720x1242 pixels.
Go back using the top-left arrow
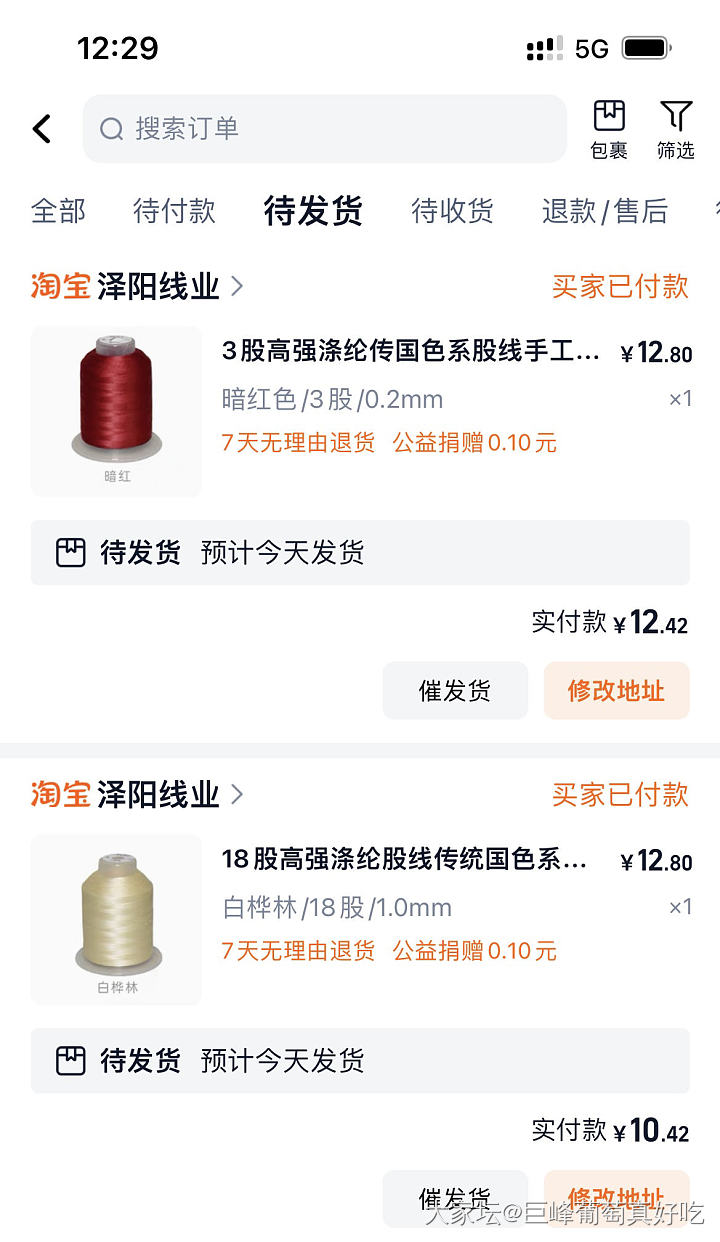[x=42, y=129]
